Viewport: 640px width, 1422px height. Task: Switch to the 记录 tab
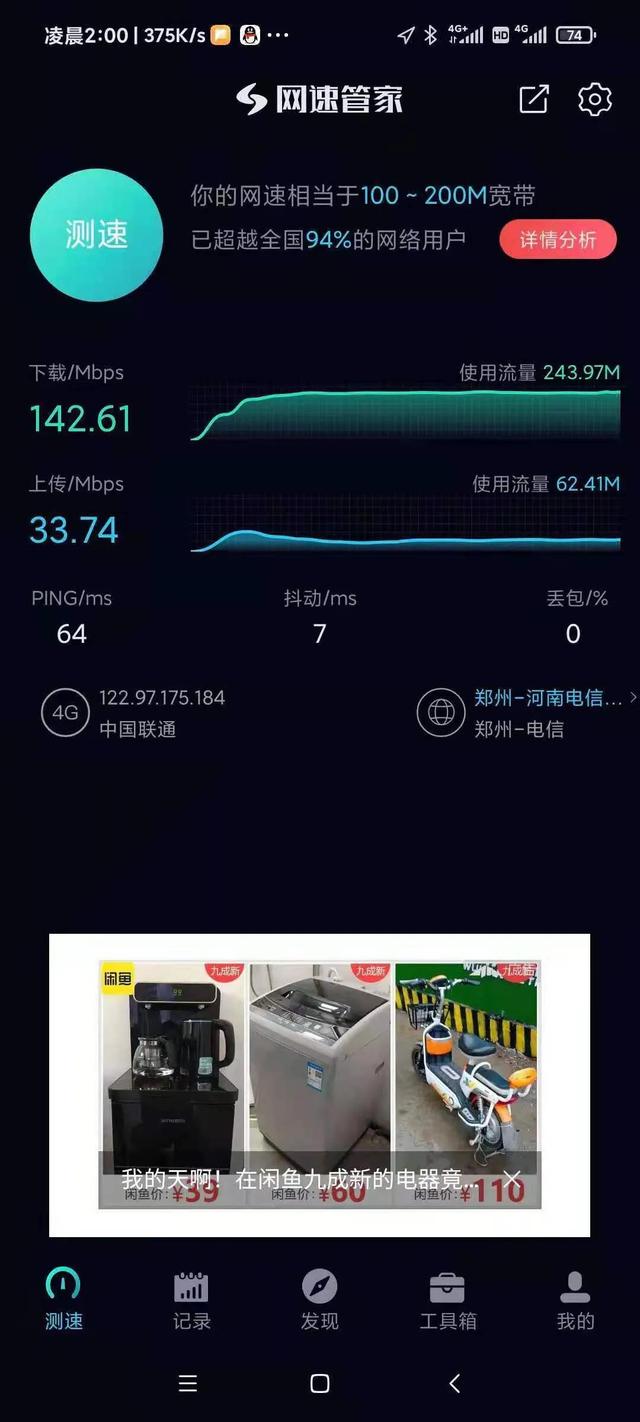(x=191, y=1300)
